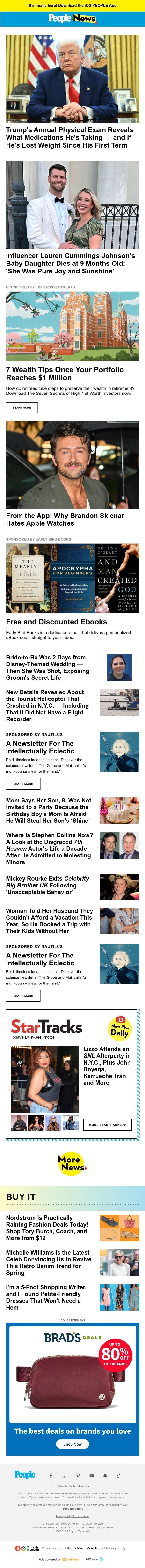
Task: Open the Lauren Cummings Johnson baby daughter story
Action: point(71,264)
